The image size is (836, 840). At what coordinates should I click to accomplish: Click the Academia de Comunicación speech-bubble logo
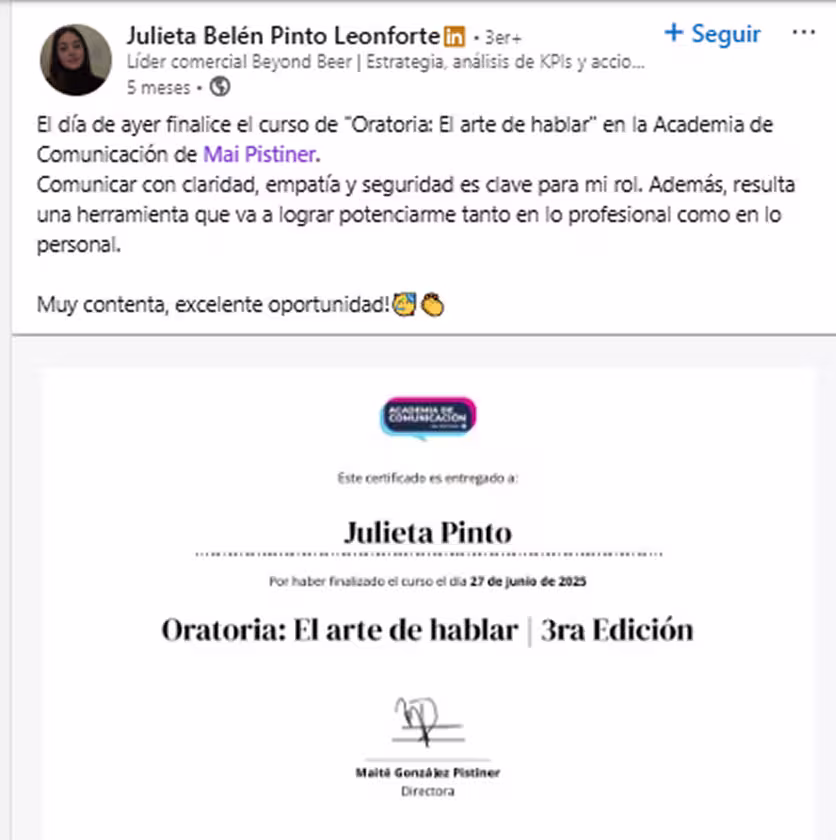pos(427,416)
